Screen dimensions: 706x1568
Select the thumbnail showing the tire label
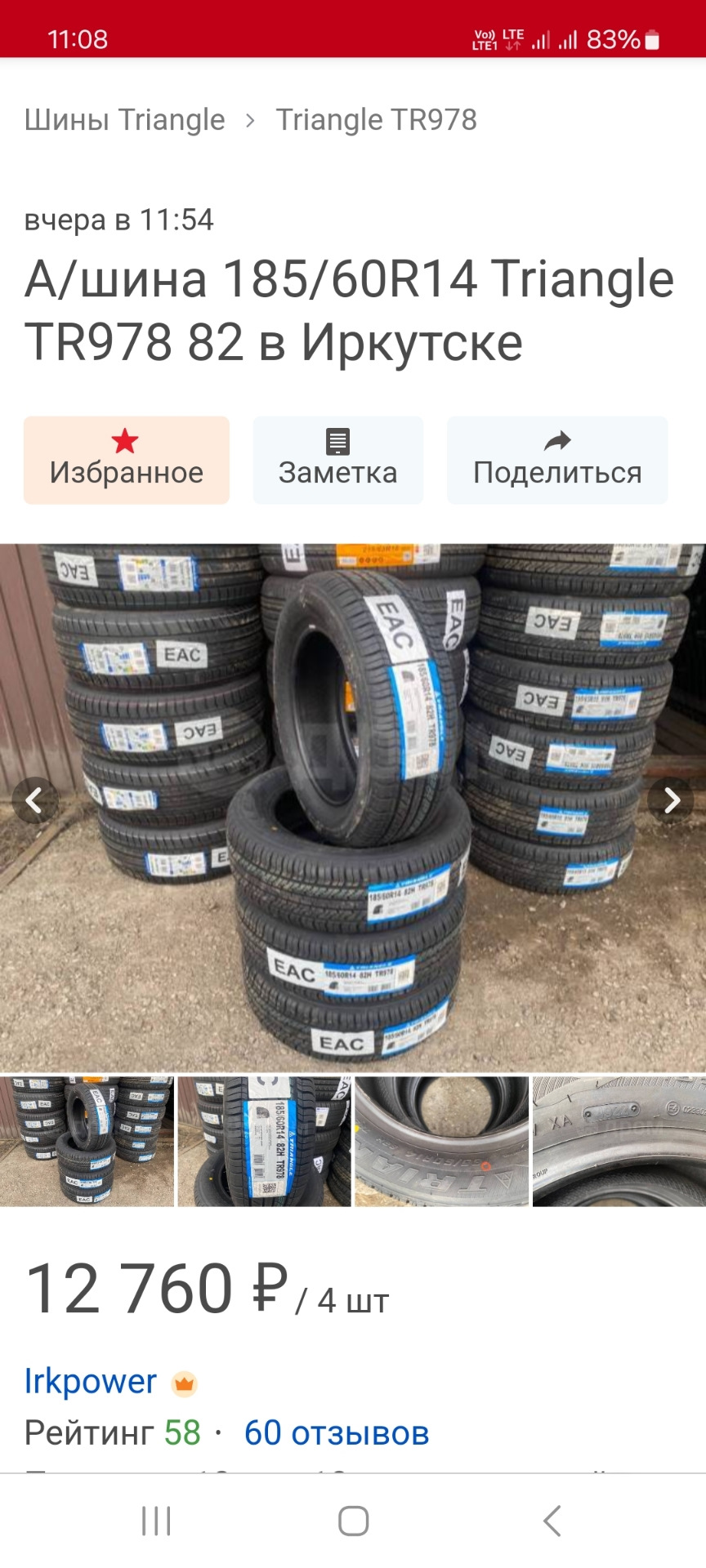coord(265,1141)
